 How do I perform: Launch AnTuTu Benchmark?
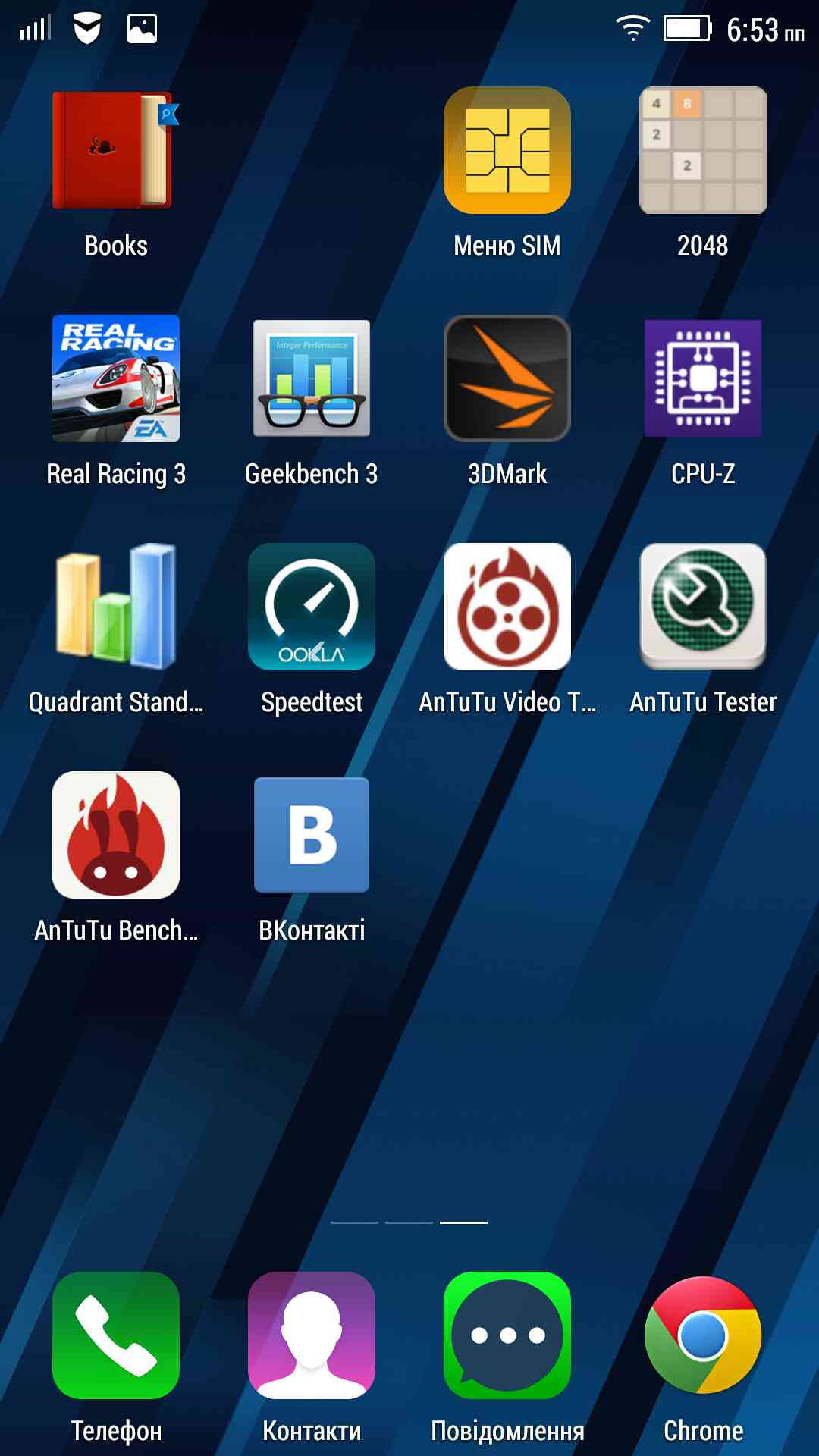(x=115, y=835)
